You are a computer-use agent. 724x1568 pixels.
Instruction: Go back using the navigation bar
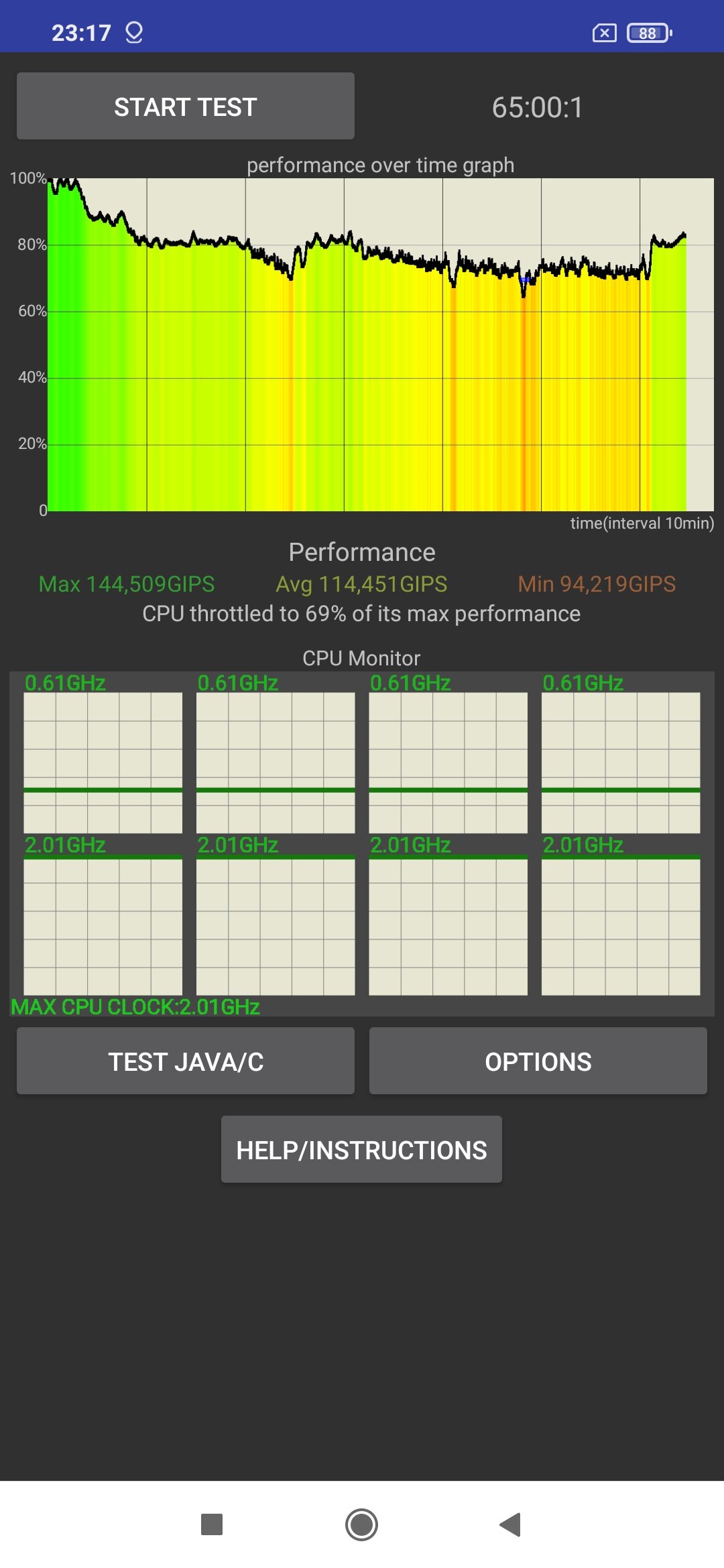[511, 1524]
